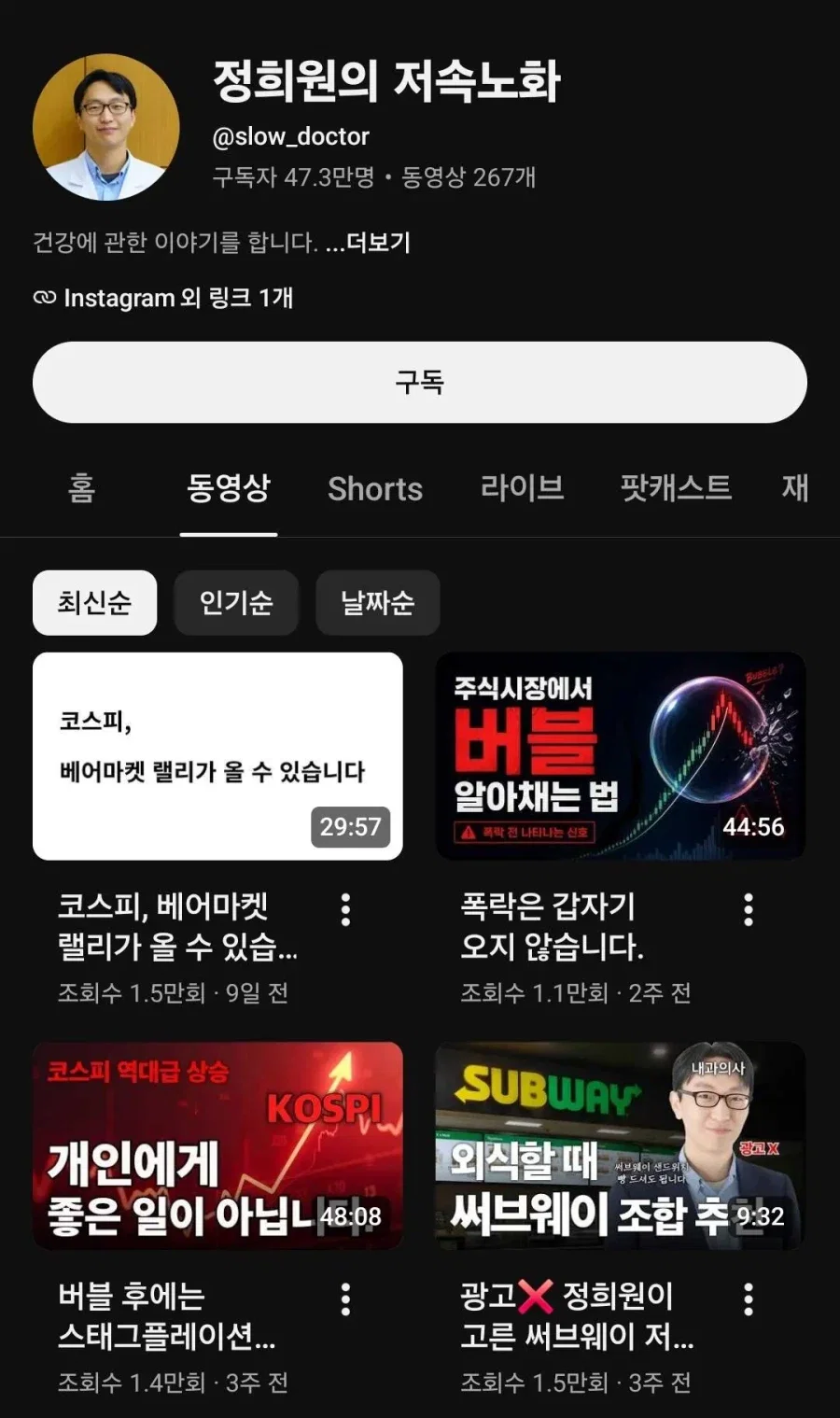840x1418 pixels.
Task: Switch to the 홈 tab
Action: (82, 488)
